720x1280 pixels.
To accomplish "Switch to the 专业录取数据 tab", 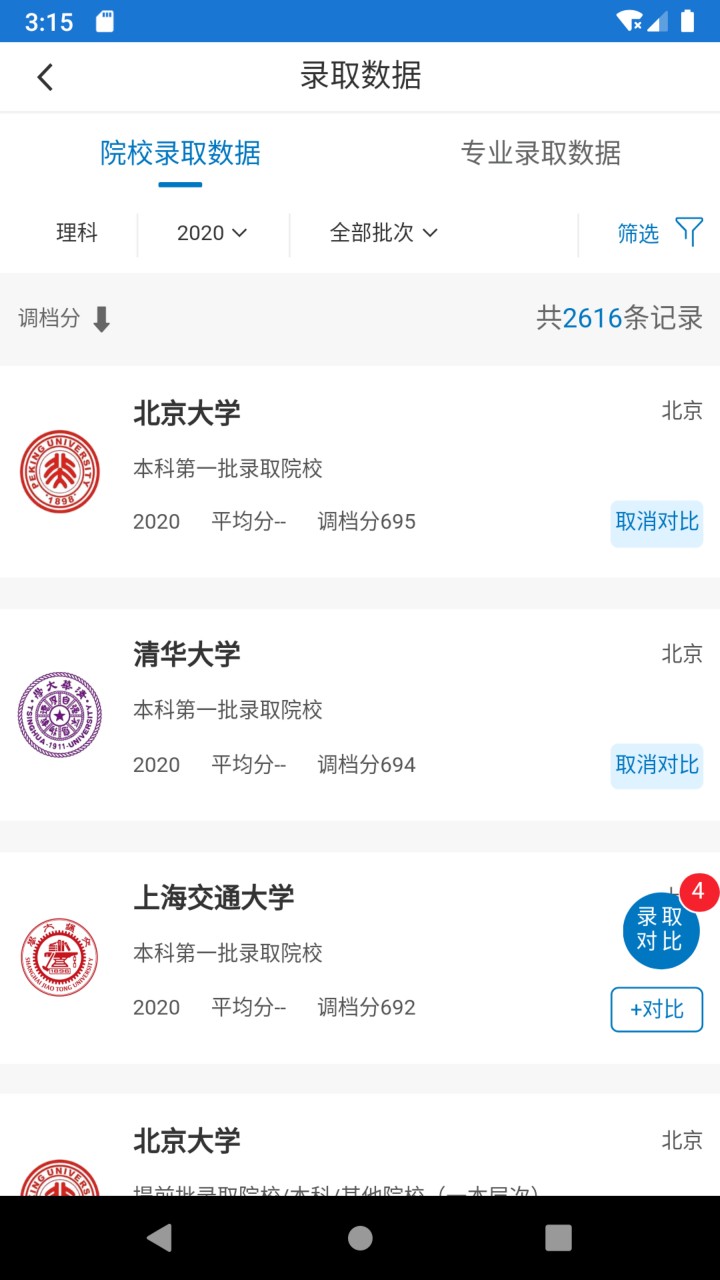I will pyautogui.click(x=540, y=154).
